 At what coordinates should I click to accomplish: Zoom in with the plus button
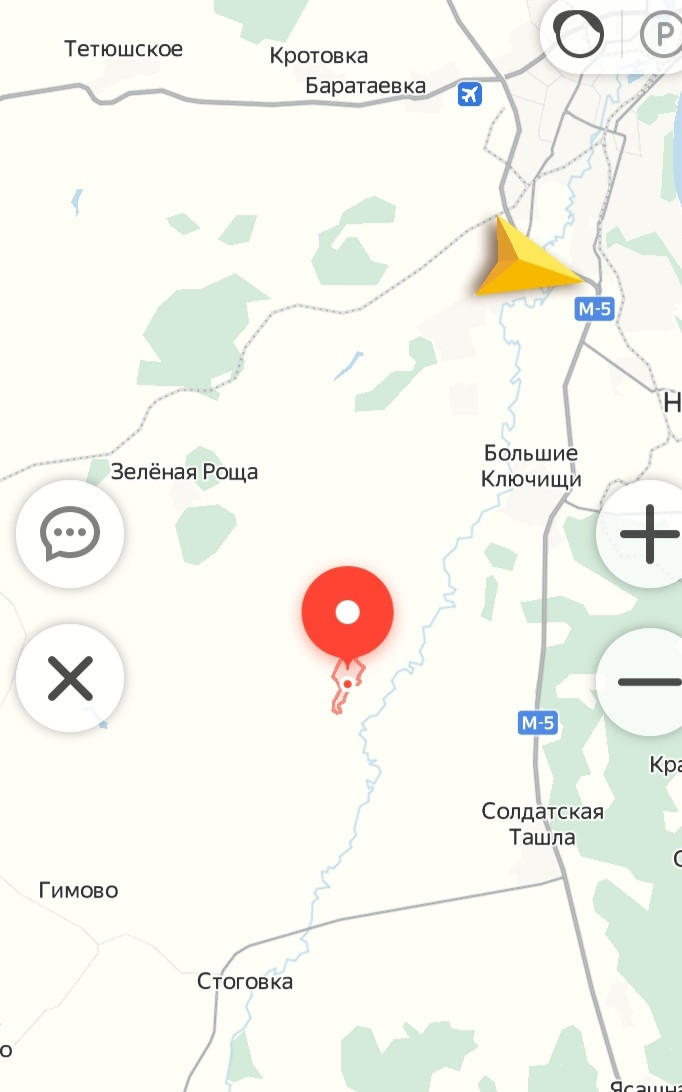[x=648, y=534]
